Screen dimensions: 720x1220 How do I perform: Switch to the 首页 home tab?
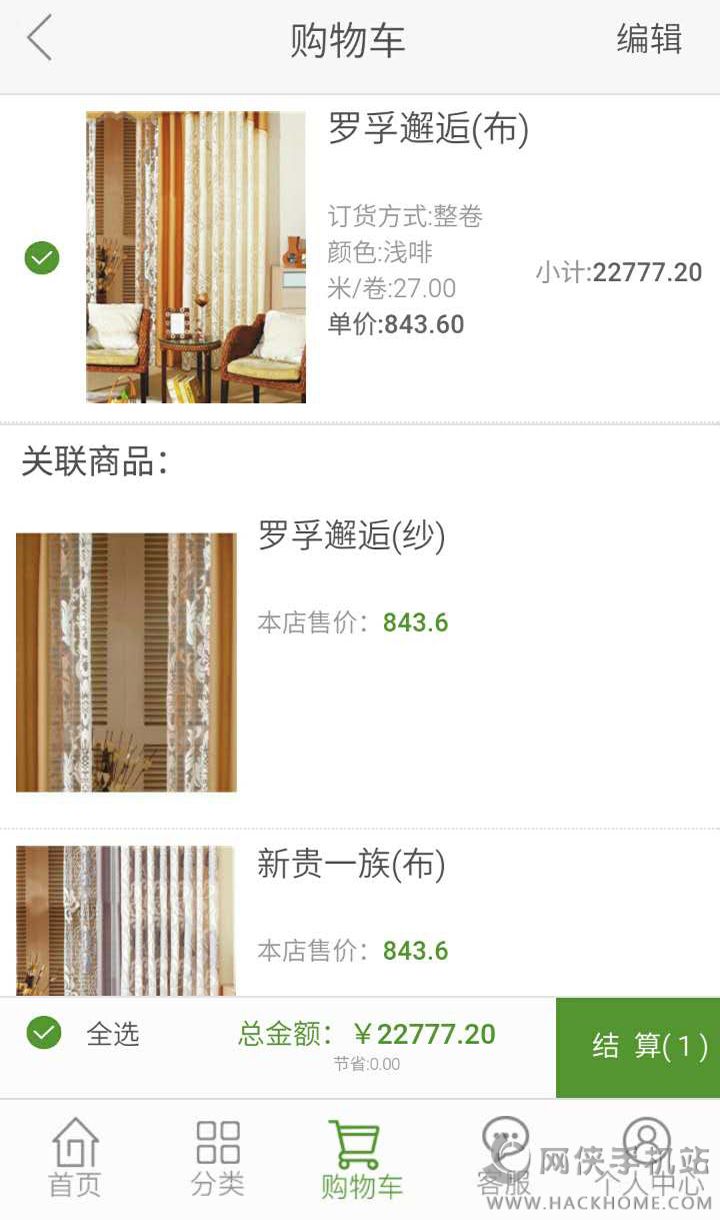click(75, 1158)
